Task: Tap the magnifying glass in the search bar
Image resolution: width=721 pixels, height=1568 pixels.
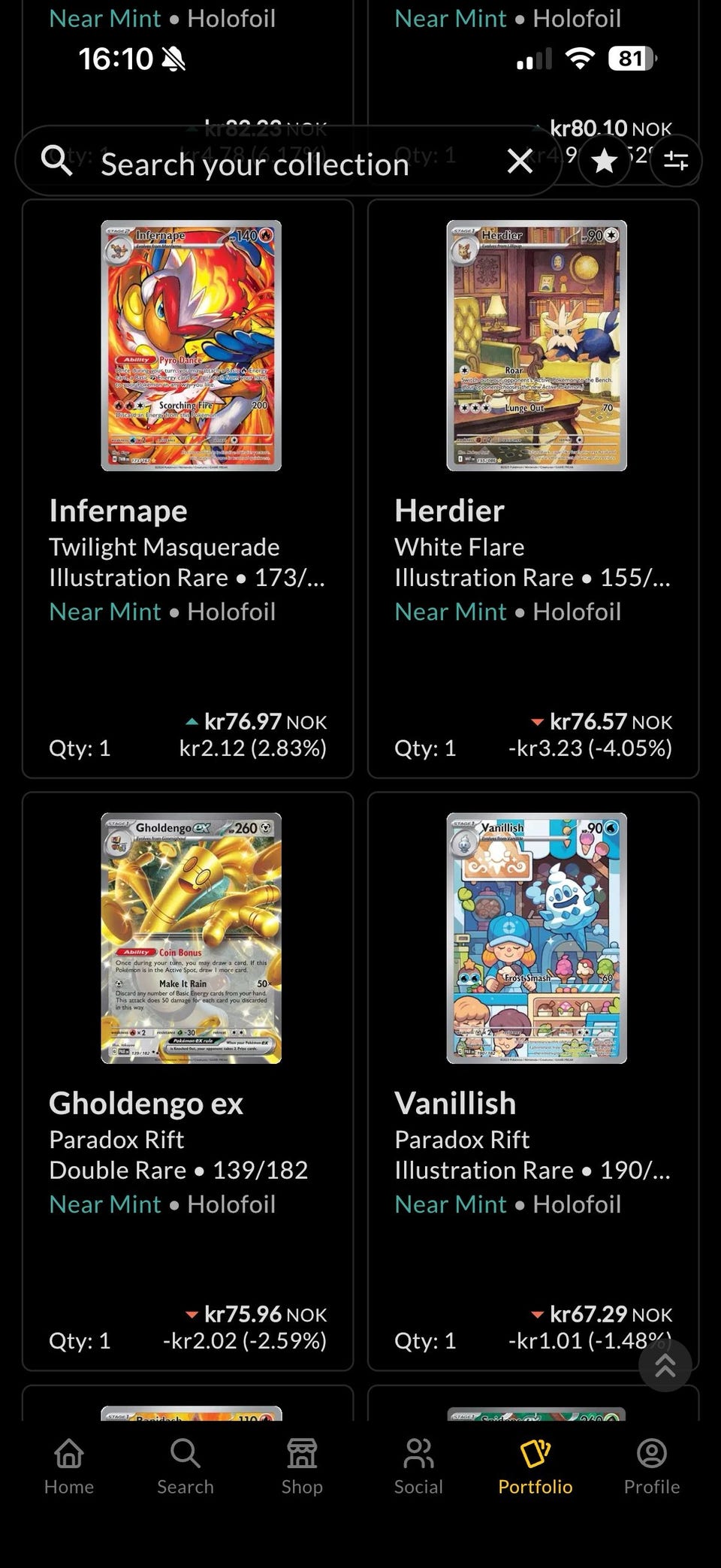Action: pyautogui.click(x=57, y=160)
